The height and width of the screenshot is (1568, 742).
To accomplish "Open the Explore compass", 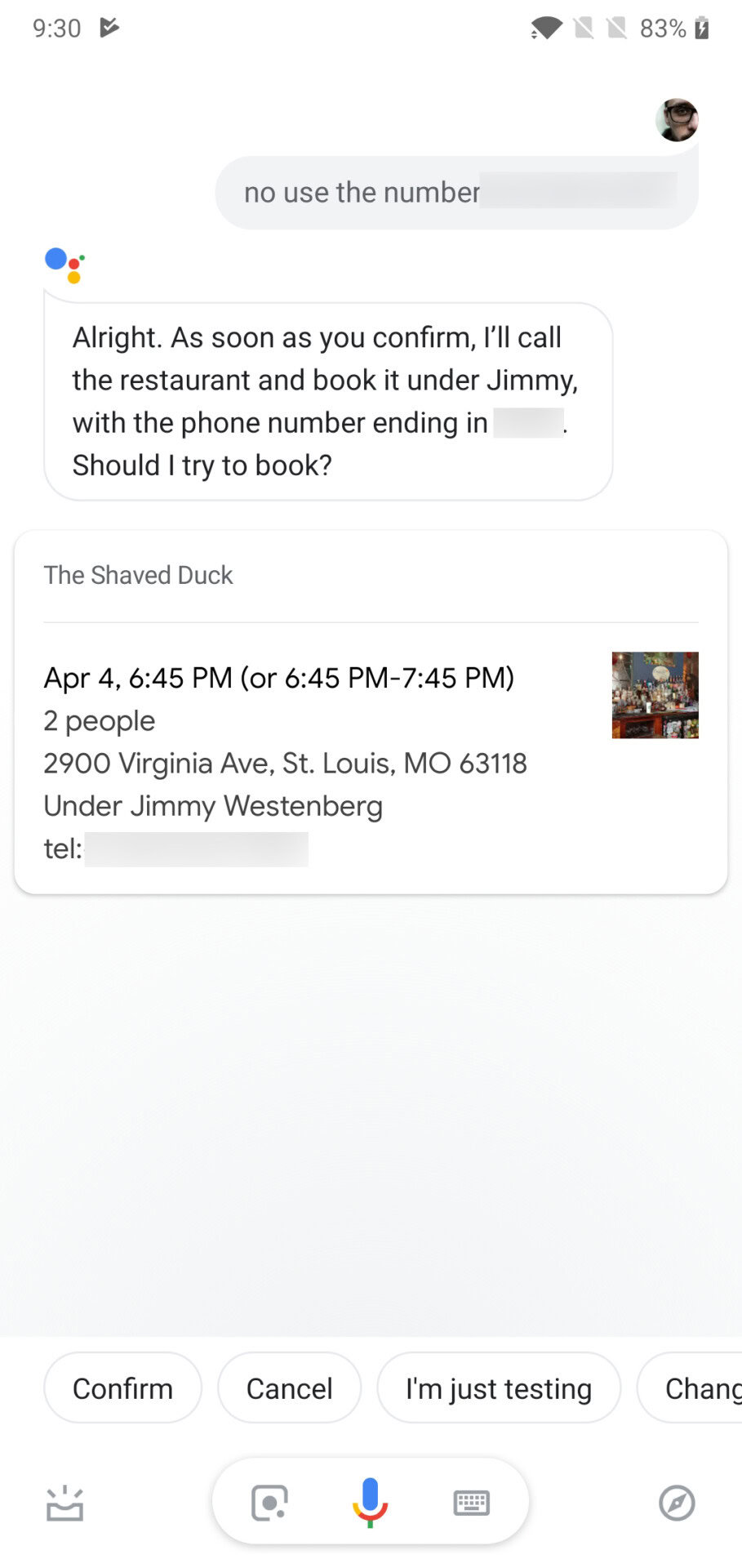I will 677,1503.
